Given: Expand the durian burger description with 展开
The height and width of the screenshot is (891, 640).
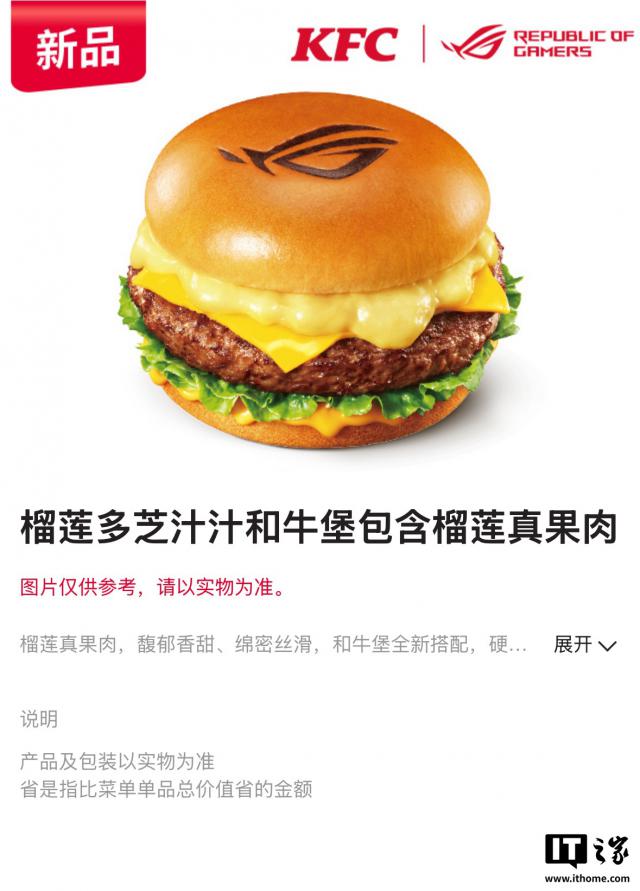Looking at the screenshot, I should point(584,645).
